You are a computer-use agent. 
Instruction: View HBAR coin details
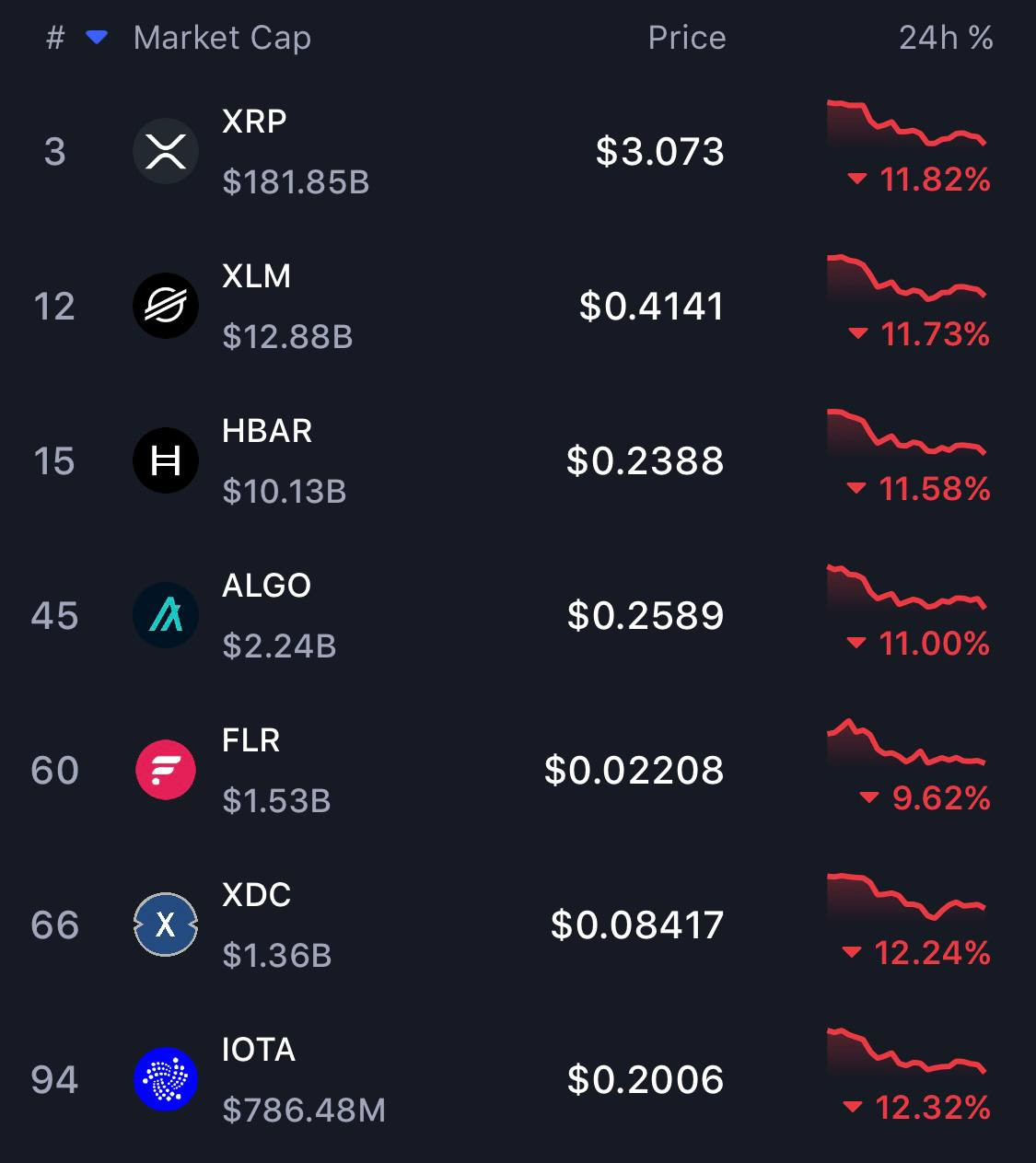pos(267,432)
